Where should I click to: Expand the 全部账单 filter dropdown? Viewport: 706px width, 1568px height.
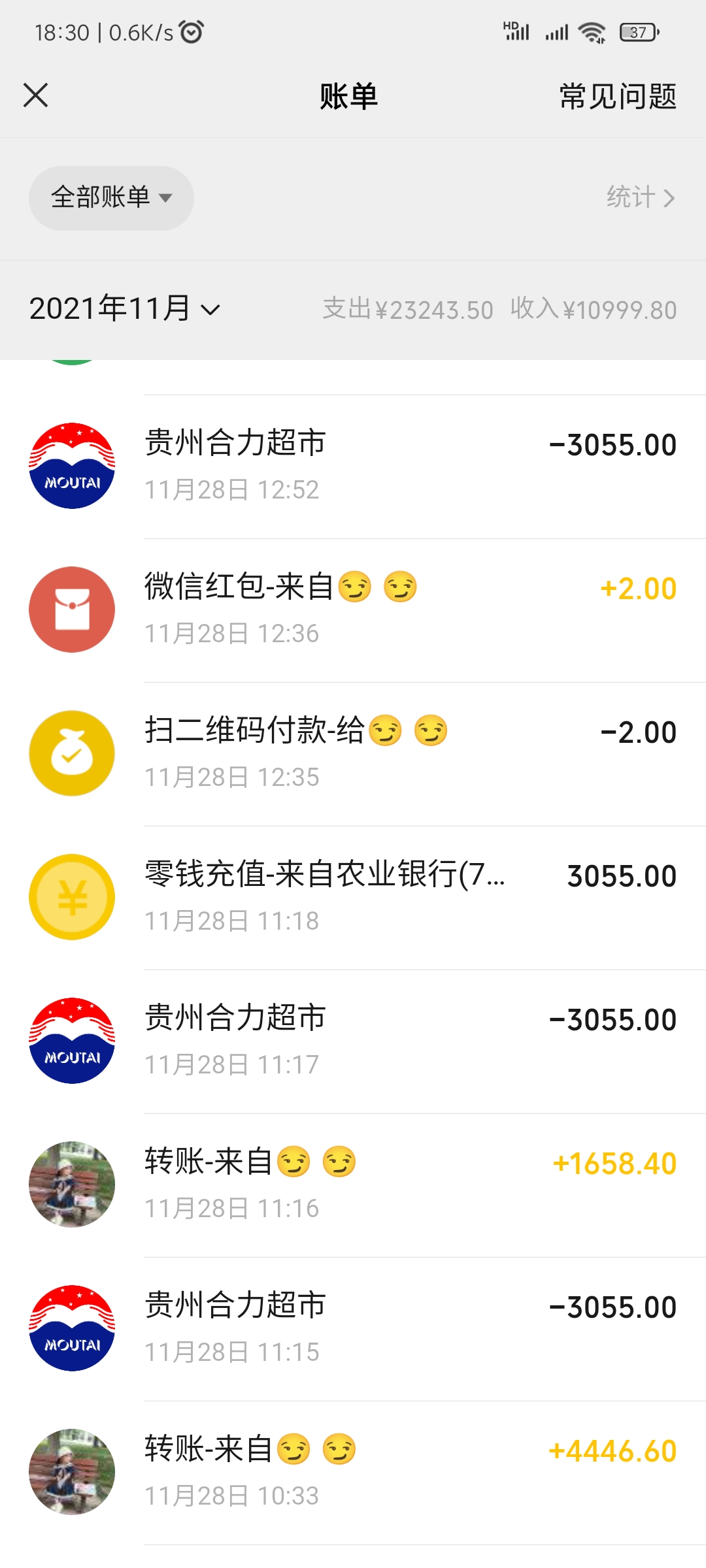point(111,197)
